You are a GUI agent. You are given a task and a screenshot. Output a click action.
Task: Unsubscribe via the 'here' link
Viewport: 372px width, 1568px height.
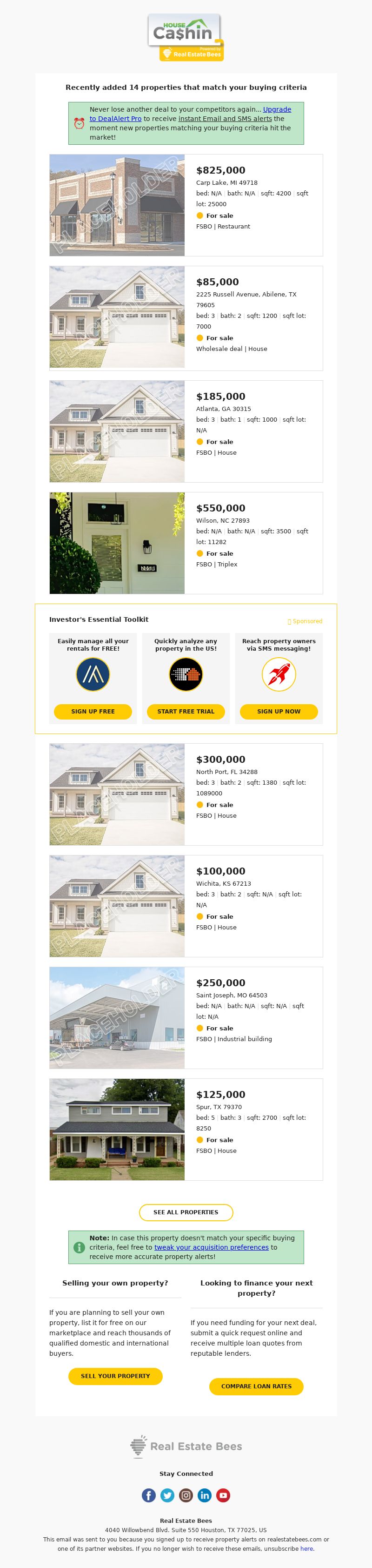point(306,1548)
